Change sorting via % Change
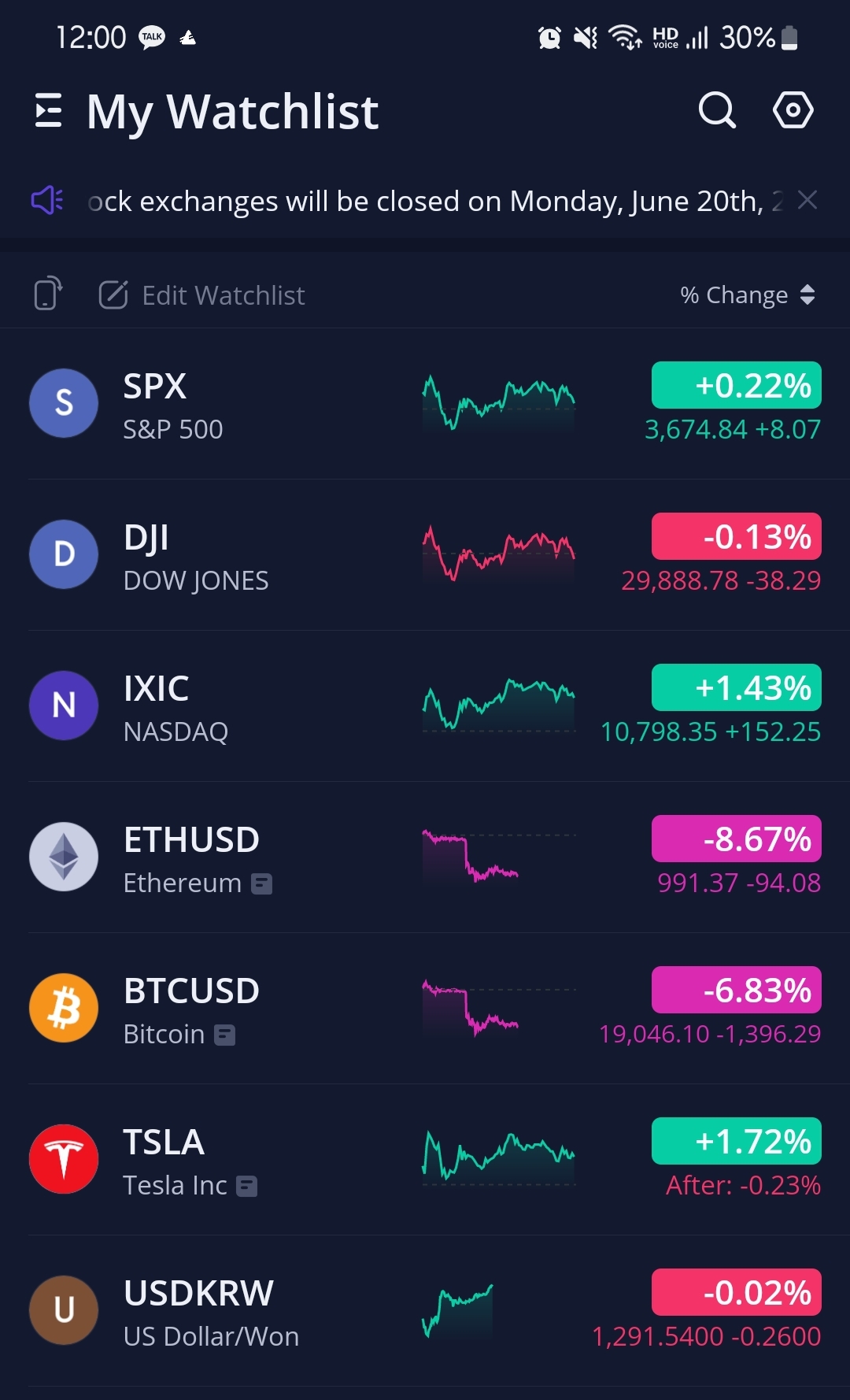 click(748, 295)
